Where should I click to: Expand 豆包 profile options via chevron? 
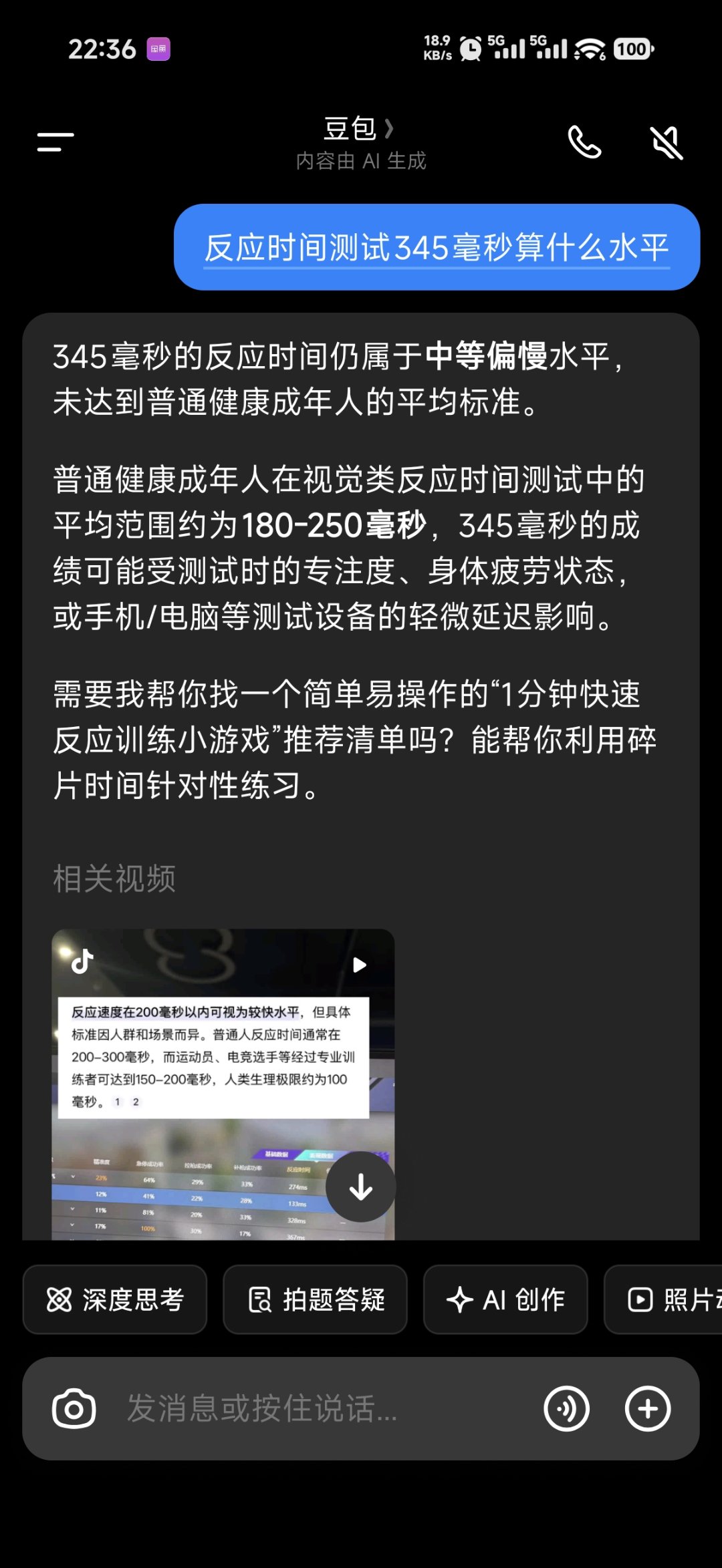point(389,128)
